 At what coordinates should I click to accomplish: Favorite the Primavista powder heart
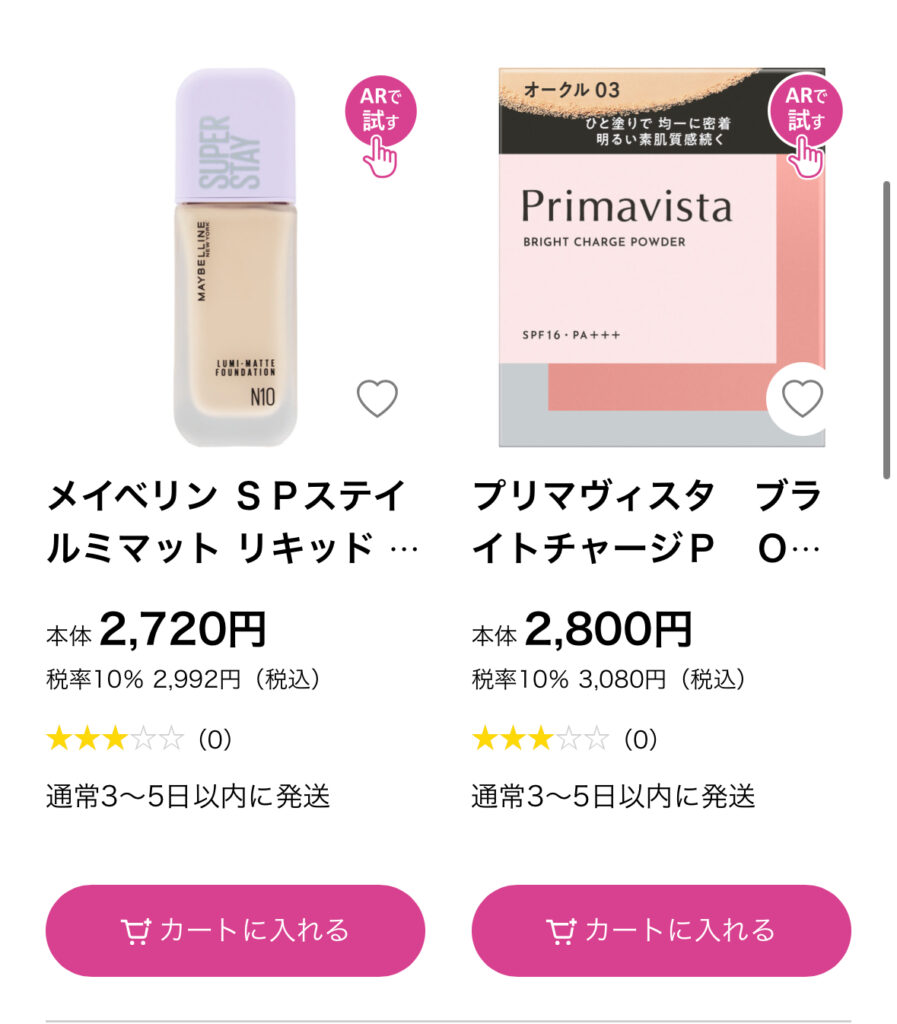(x=802, y=399)
